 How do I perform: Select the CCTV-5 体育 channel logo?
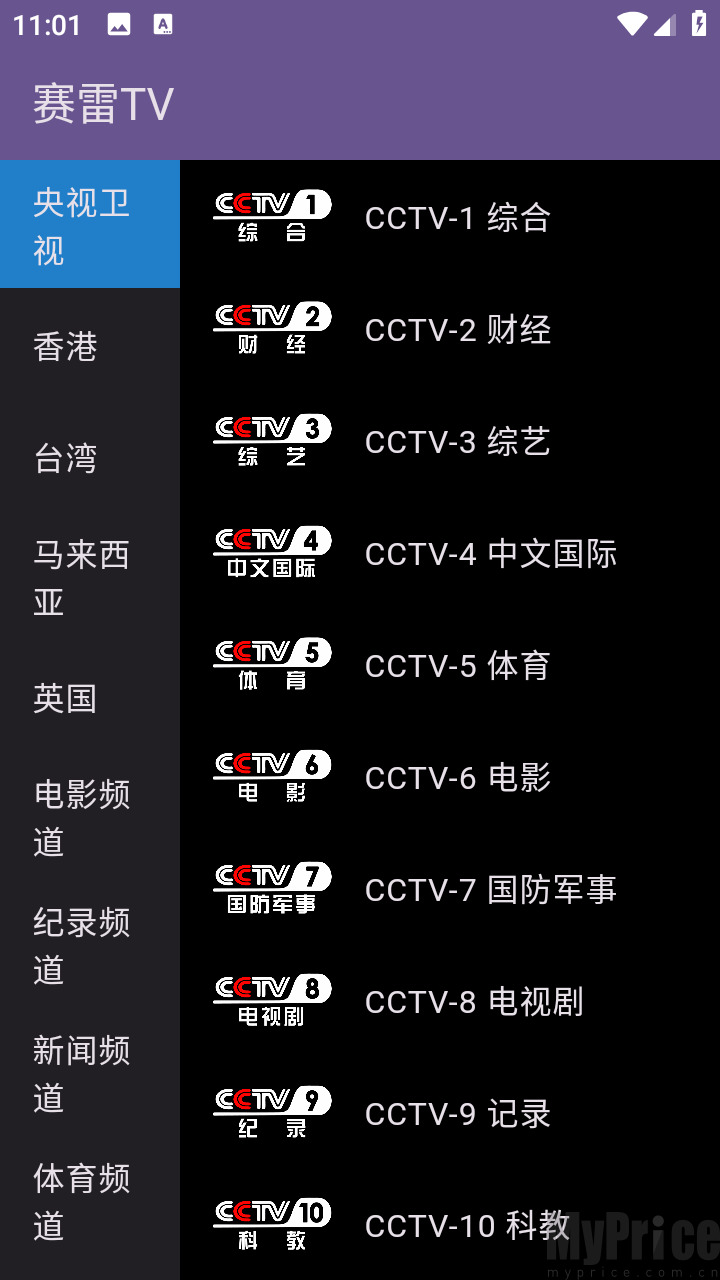point(271,661)
